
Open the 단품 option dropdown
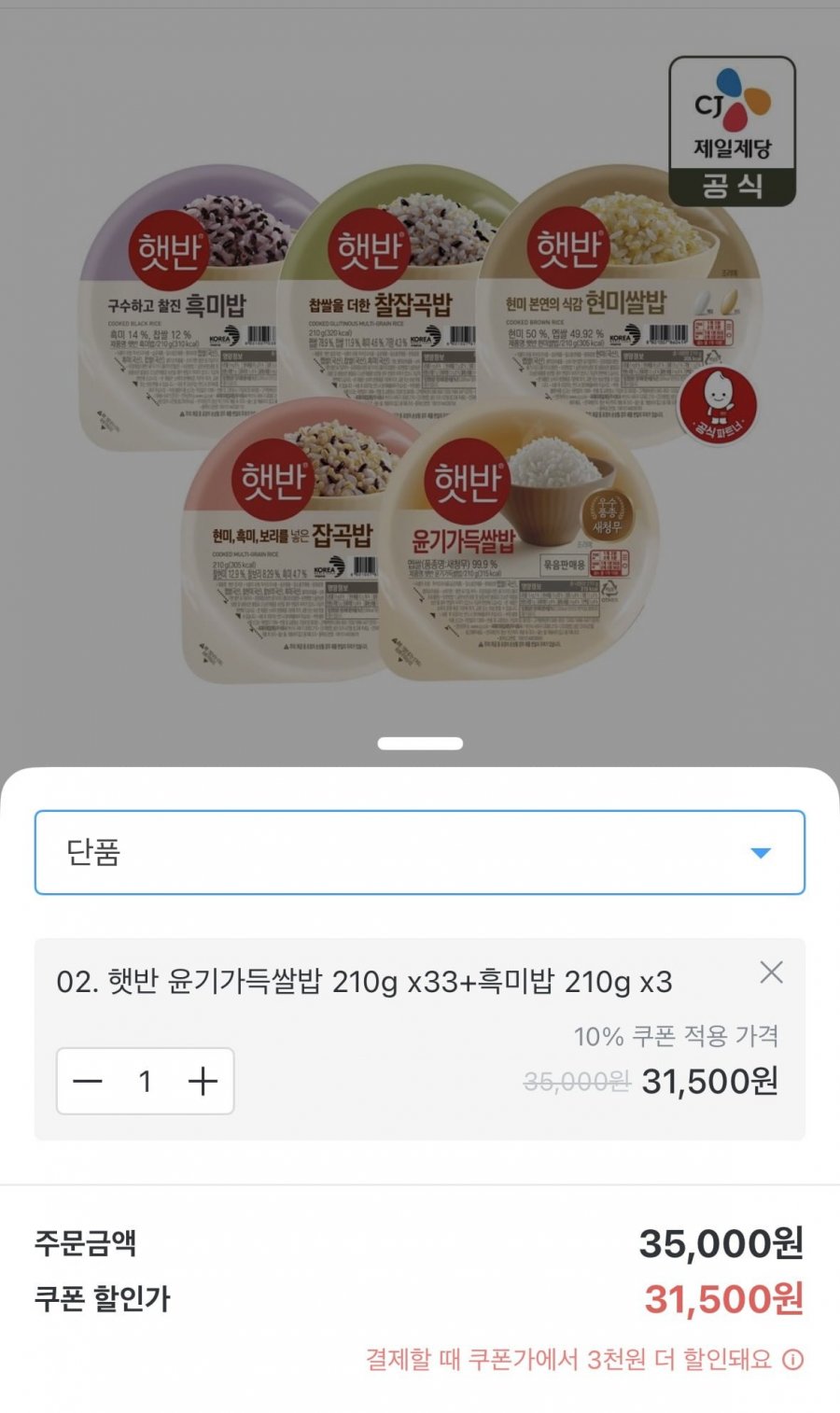click(419, 852)
